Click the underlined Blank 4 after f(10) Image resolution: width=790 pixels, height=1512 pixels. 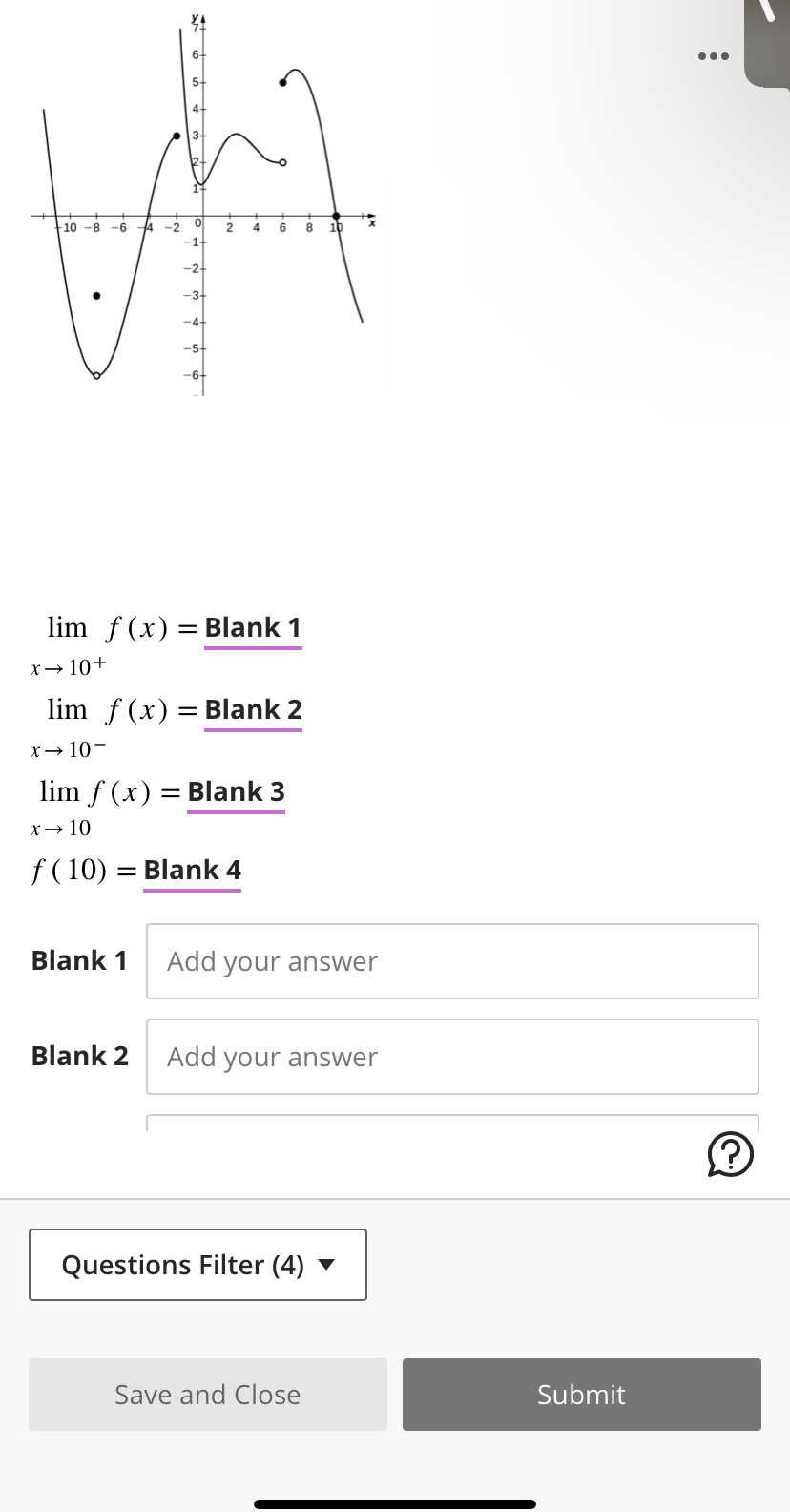click(192, 870)
